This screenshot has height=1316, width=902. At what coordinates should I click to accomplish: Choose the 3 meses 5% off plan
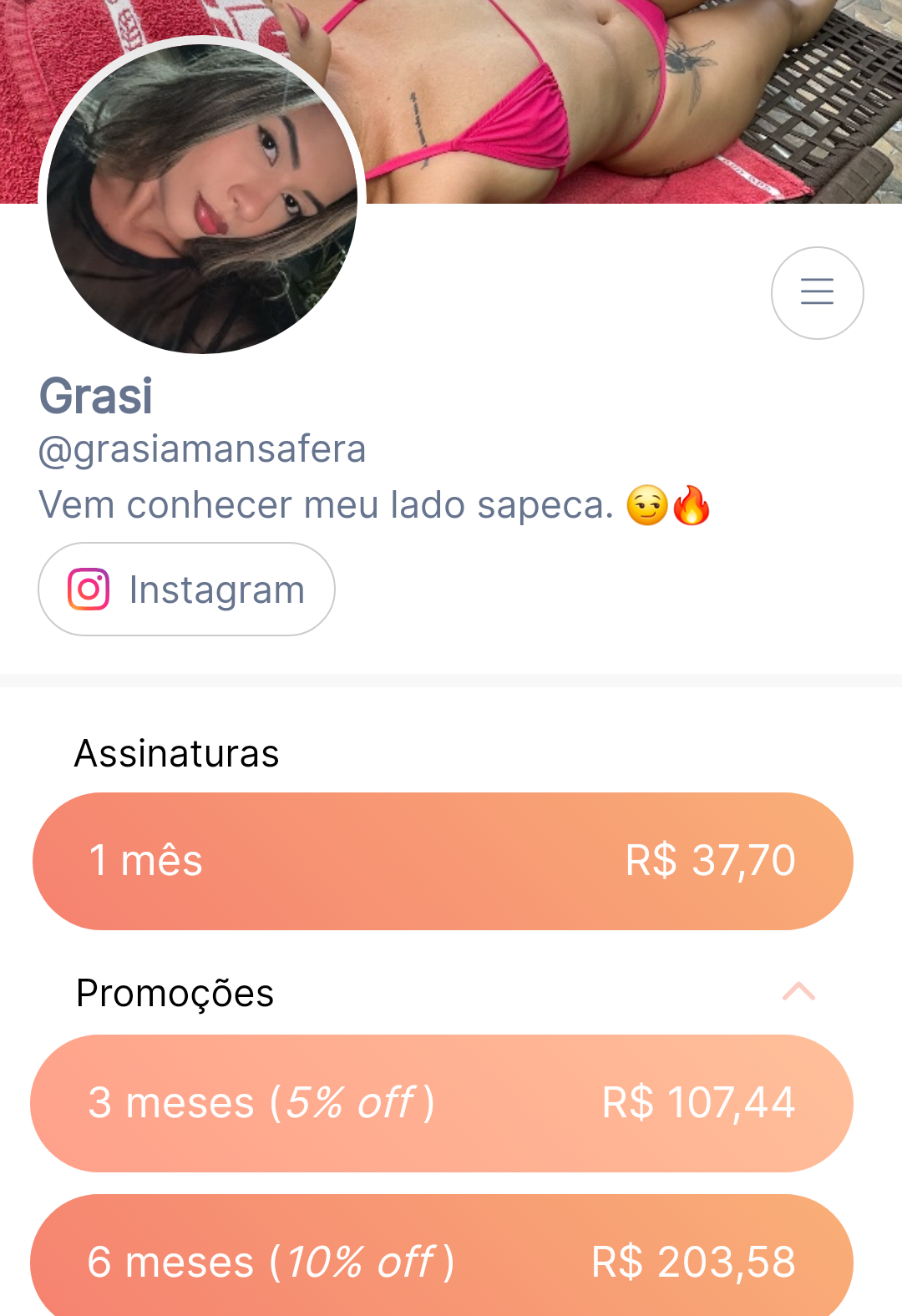point(442,1103)
